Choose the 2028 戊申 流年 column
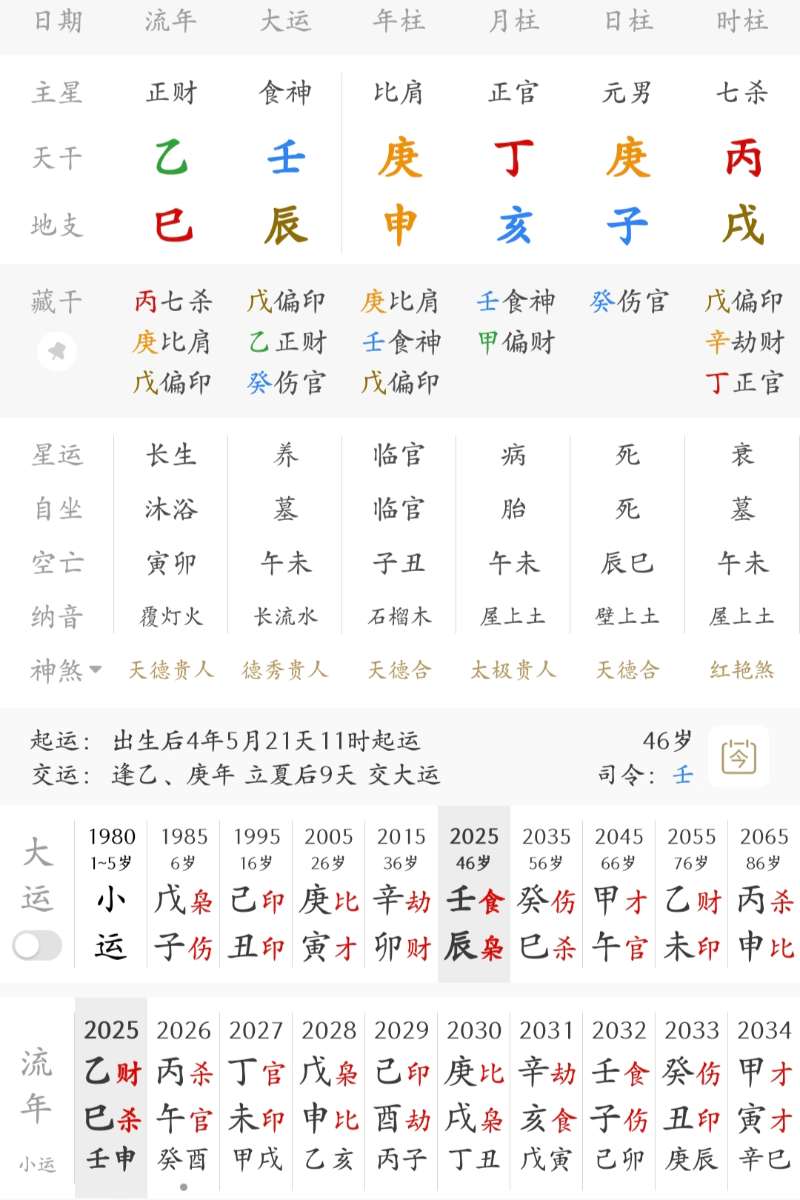The image size is (800, 1200). 329,1095
